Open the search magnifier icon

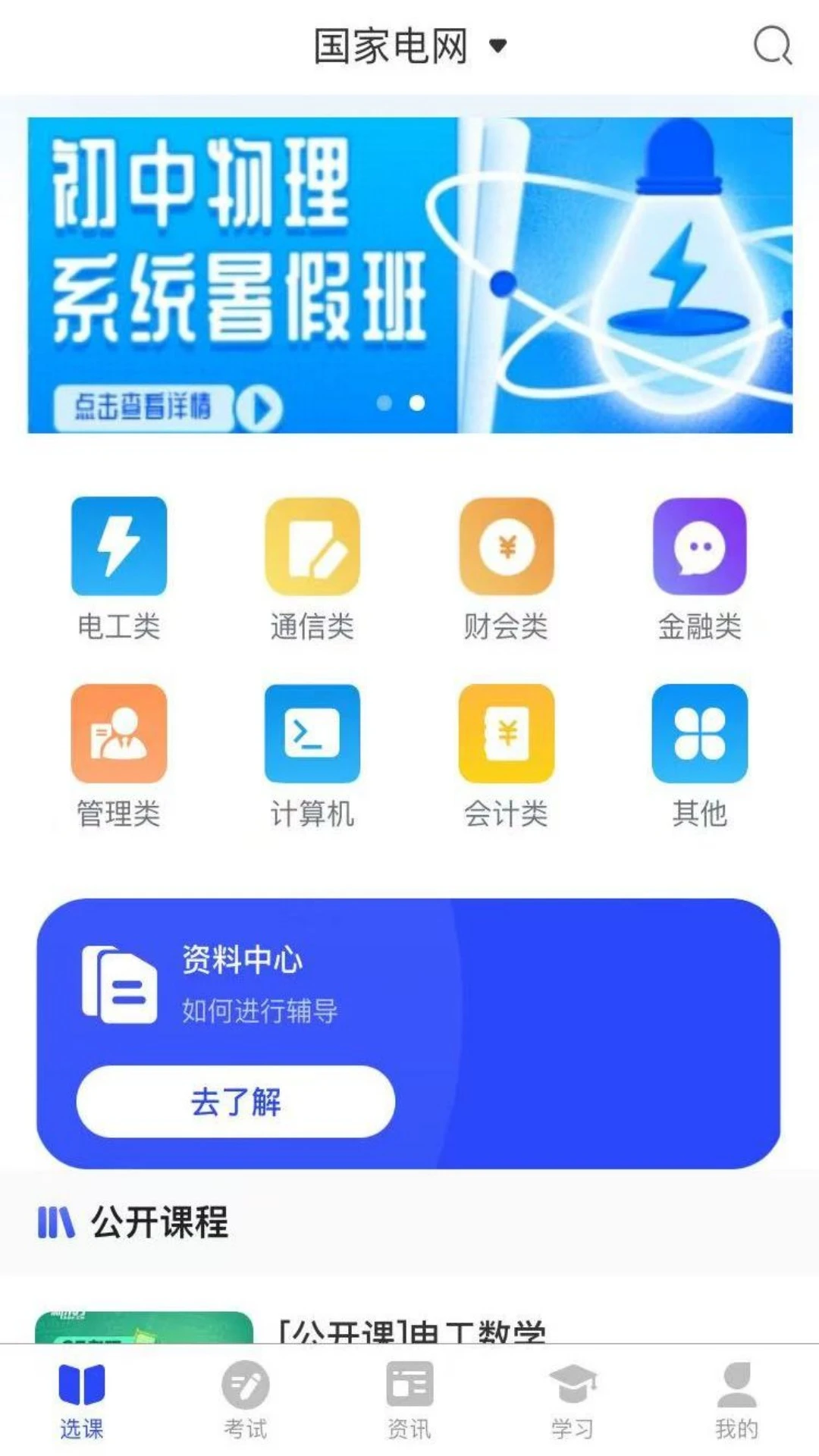pyautogui.click(x=771, y=46)
